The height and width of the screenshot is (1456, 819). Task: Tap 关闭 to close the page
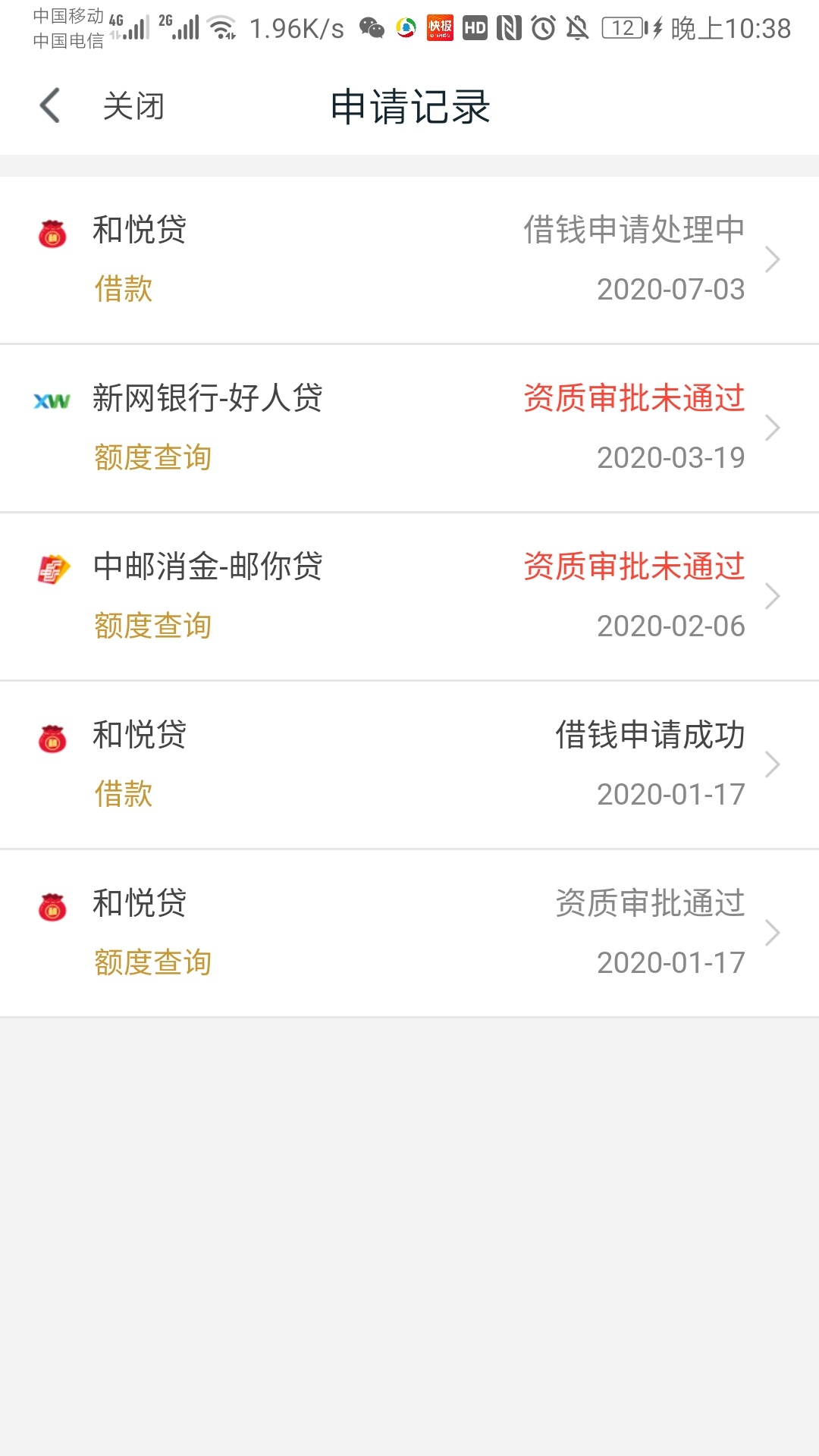133,105
